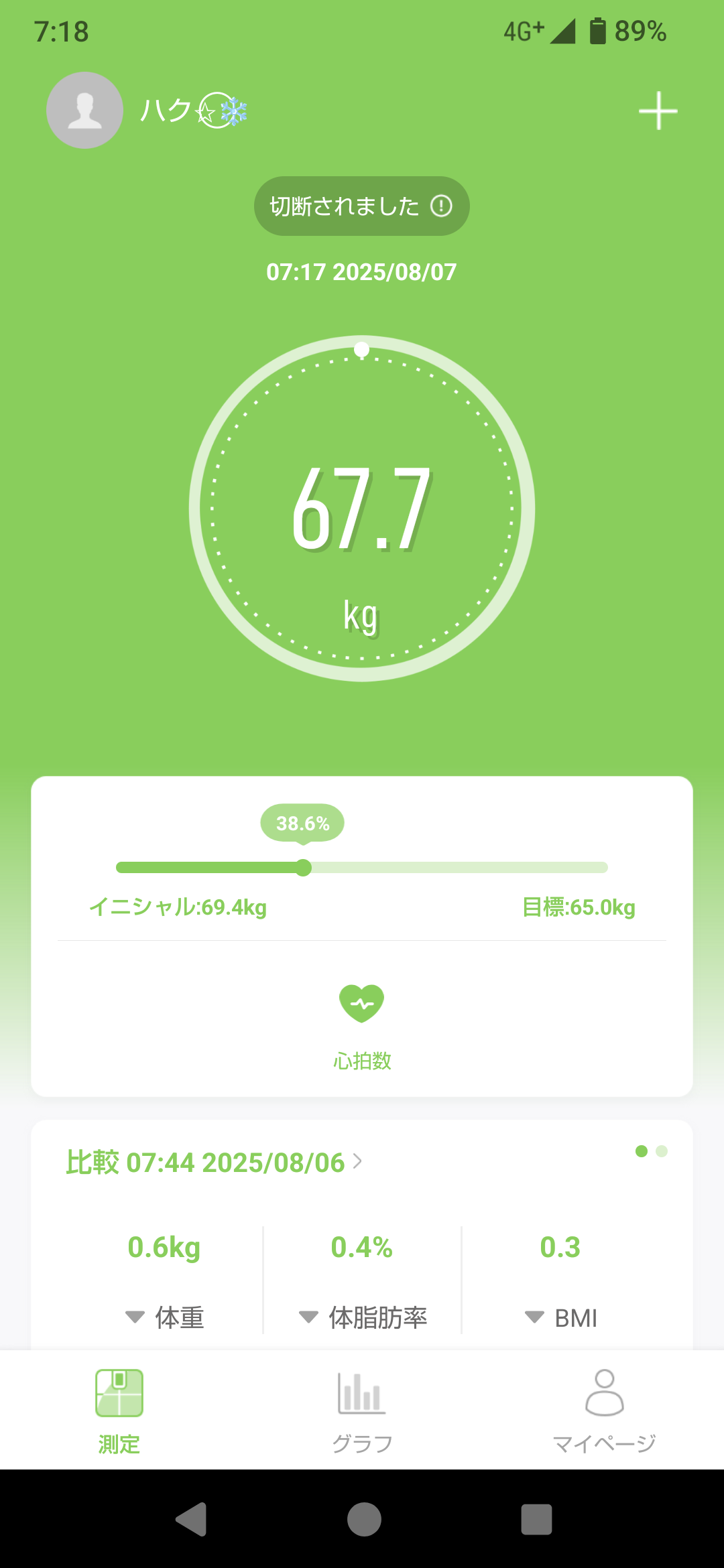
Task: Tap the 切断されました connection status chip
Action: click(x=361, y=206)
